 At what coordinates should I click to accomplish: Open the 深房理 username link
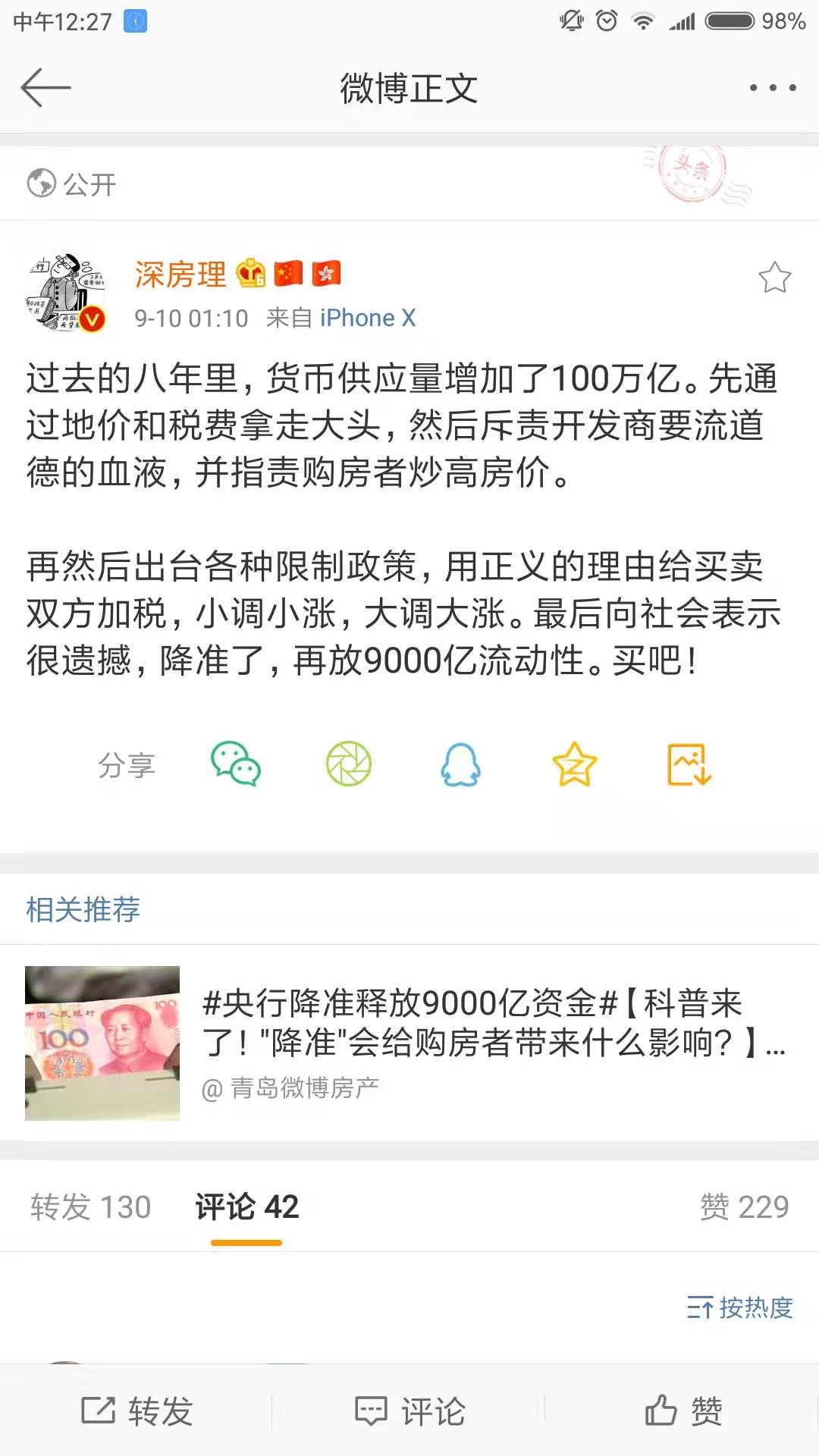[180, 275]
